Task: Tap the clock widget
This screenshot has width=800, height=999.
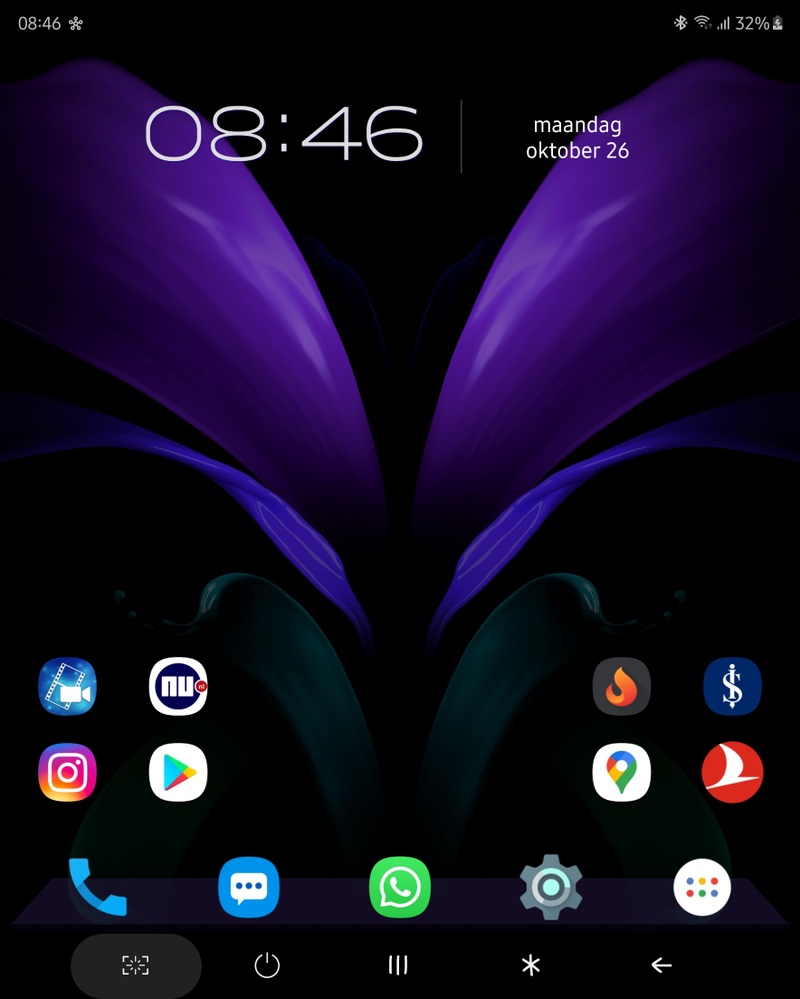Action: coord(285,135)
